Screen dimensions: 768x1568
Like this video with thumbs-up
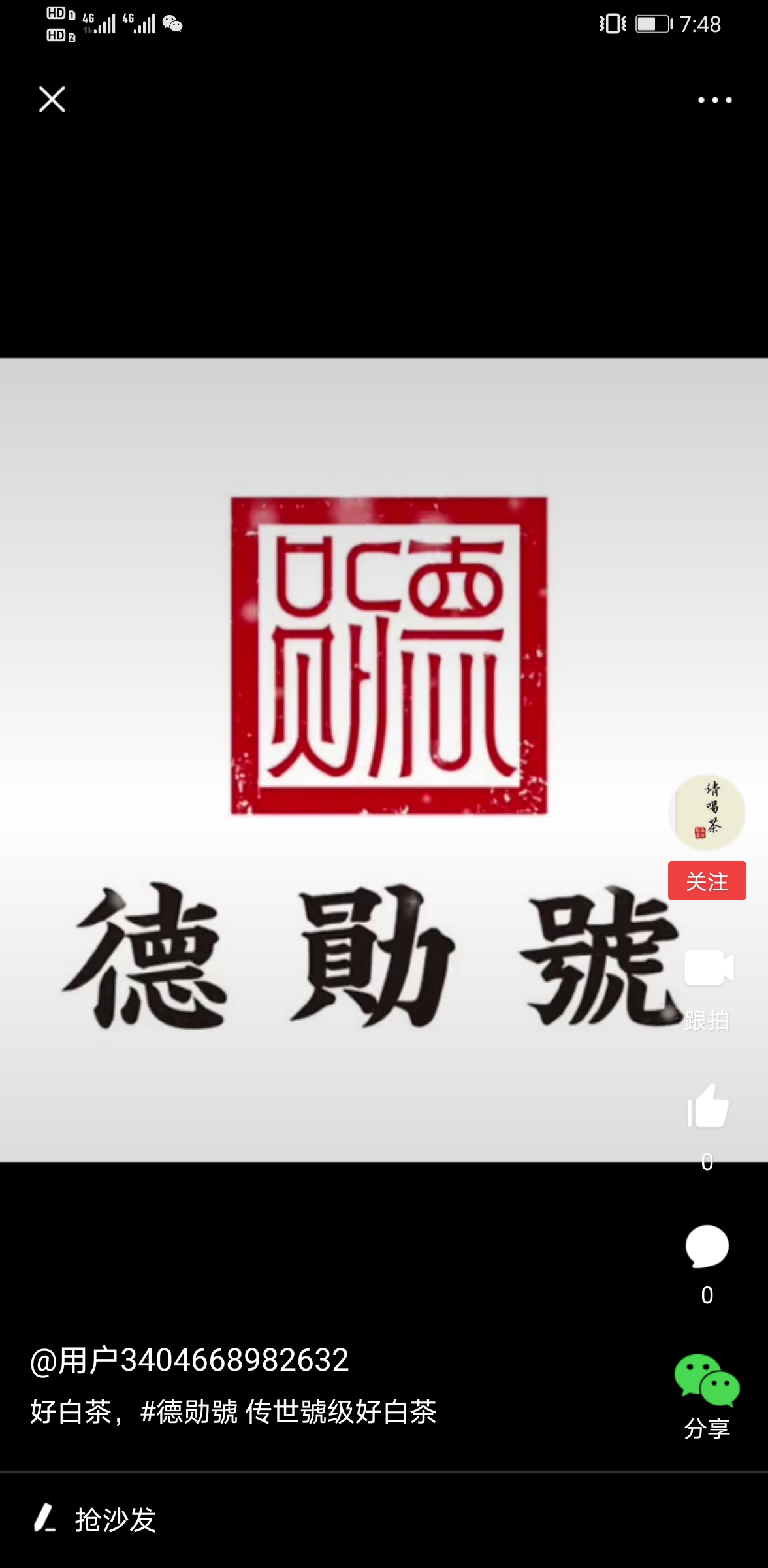pyautogui.click(x=707, y=1105)
